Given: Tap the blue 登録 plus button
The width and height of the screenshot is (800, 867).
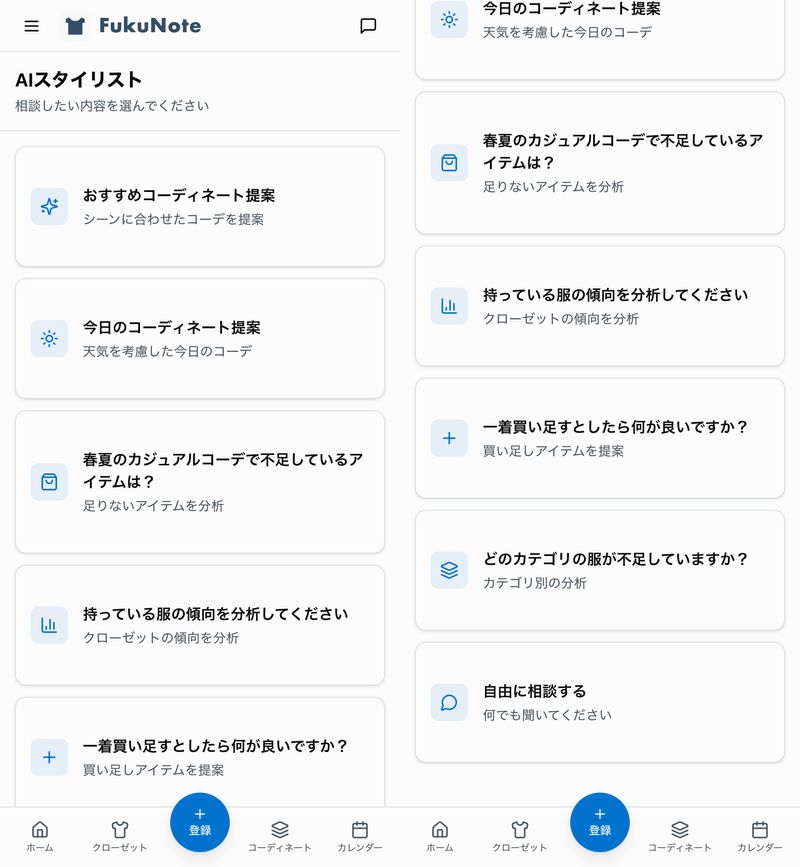Looking at the screenshot, I should (x=200, y=822).
